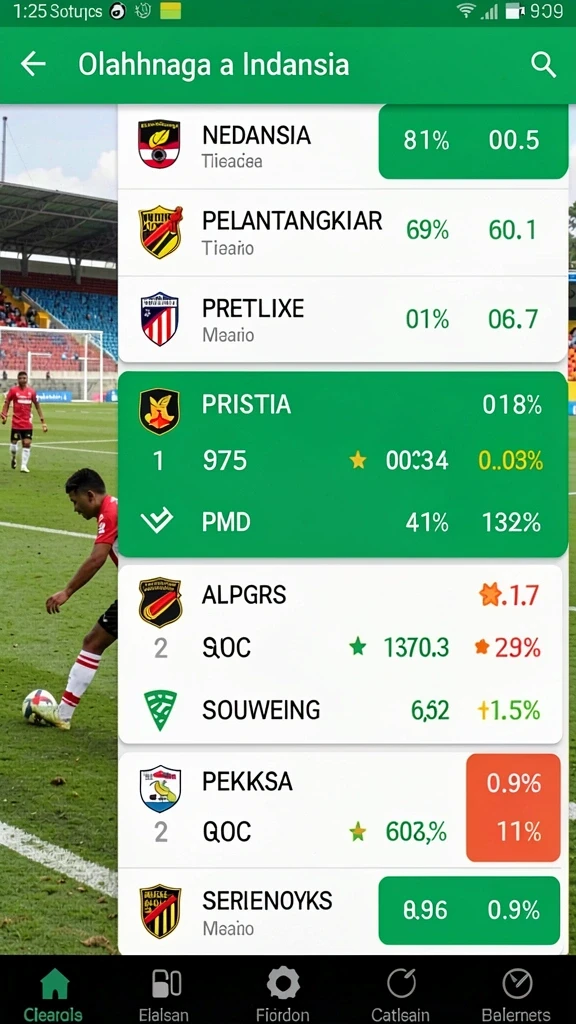The width and height of the screenshot is (576, 1024).
Task: Open the search magnifier icon
Action: (543, 65)
